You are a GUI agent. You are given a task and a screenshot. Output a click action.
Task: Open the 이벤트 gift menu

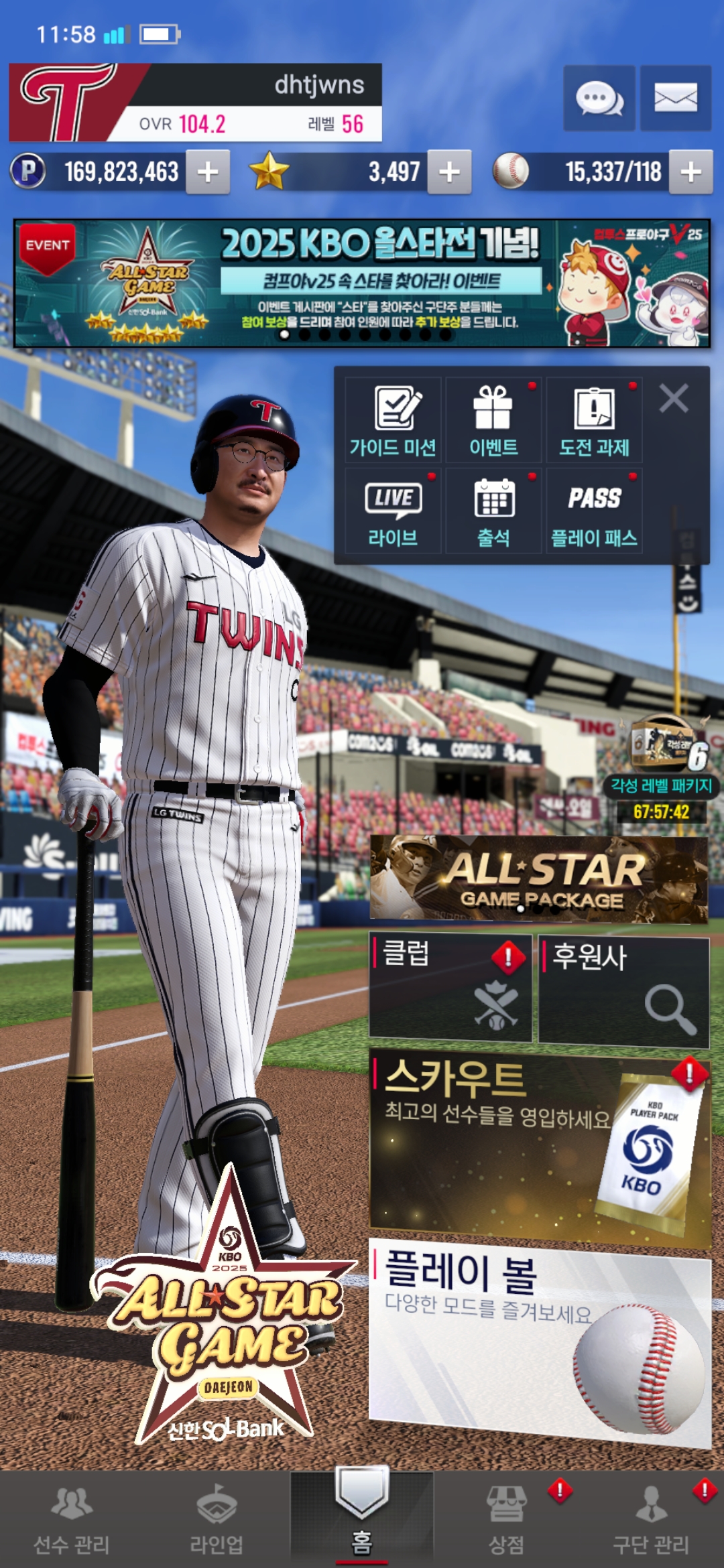pyautogui.click(x=493, y=420)
